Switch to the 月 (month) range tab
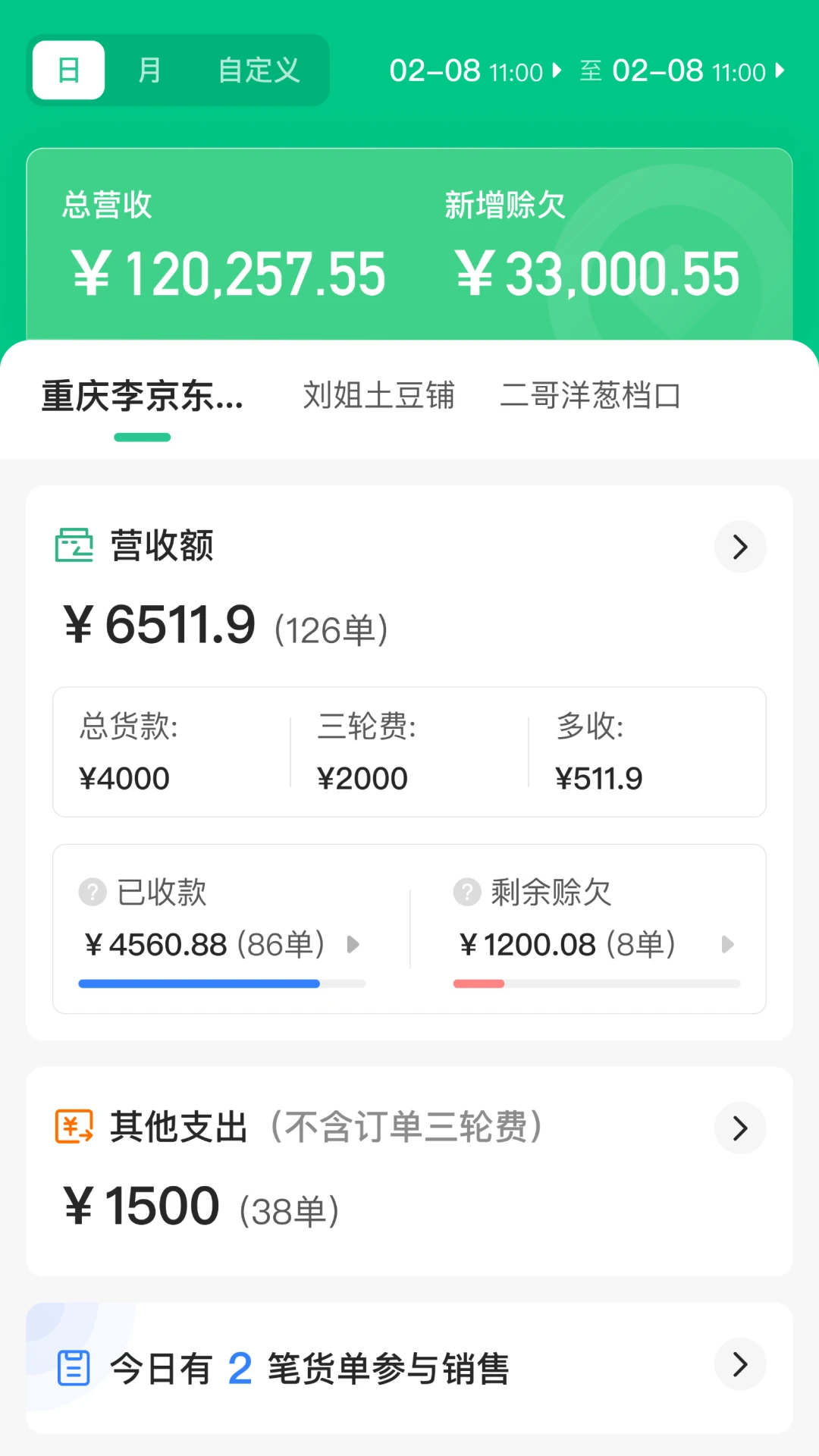This screenshot has width=819, height=1456. (x=149, y=71)
